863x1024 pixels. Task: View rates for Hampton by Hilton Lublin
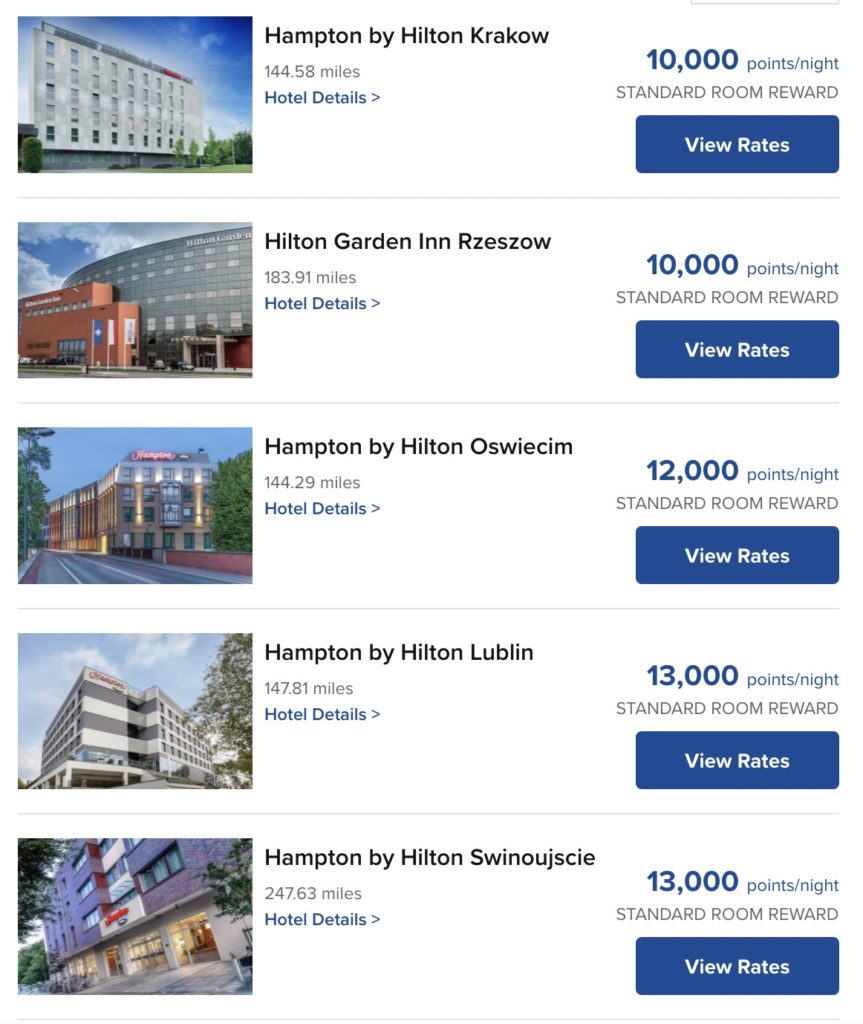click(737, 760)
